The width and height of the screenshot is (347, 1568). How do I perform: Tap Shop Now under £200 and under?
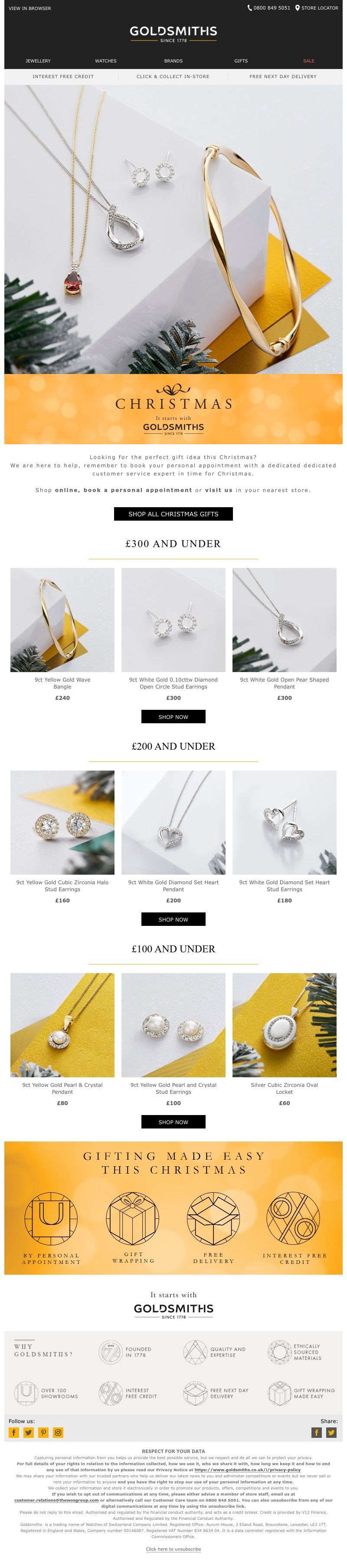coord(173,920)
